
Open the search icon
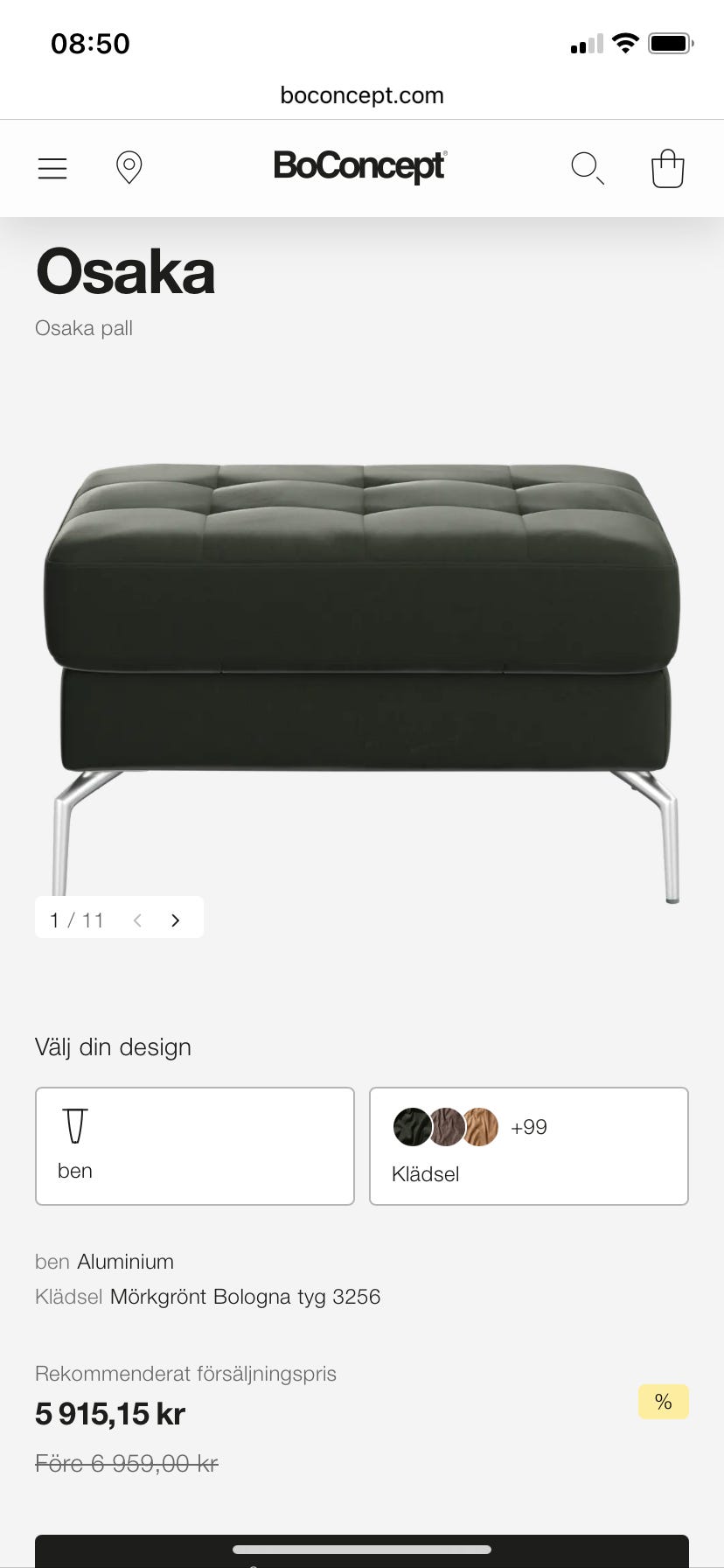coord(587,167)
